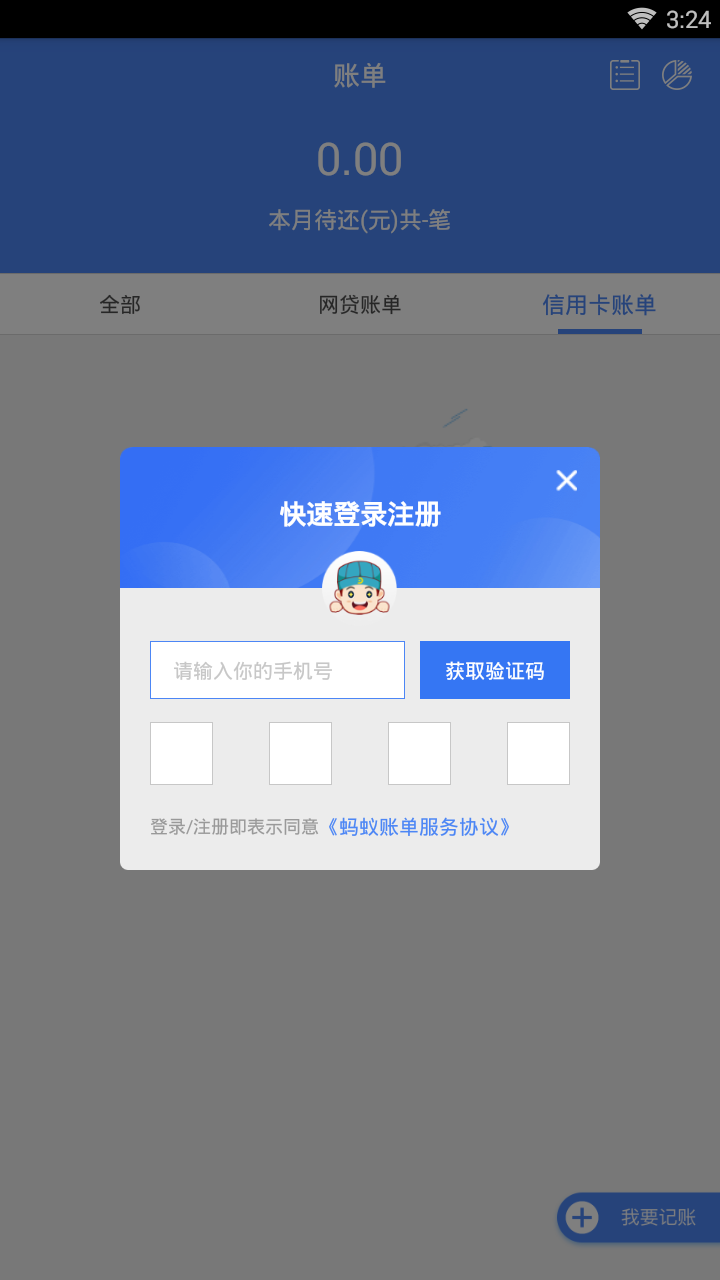The image size is (720, 1280).
Task: Tap the phone number input field
Action: (x=277, y=670)
